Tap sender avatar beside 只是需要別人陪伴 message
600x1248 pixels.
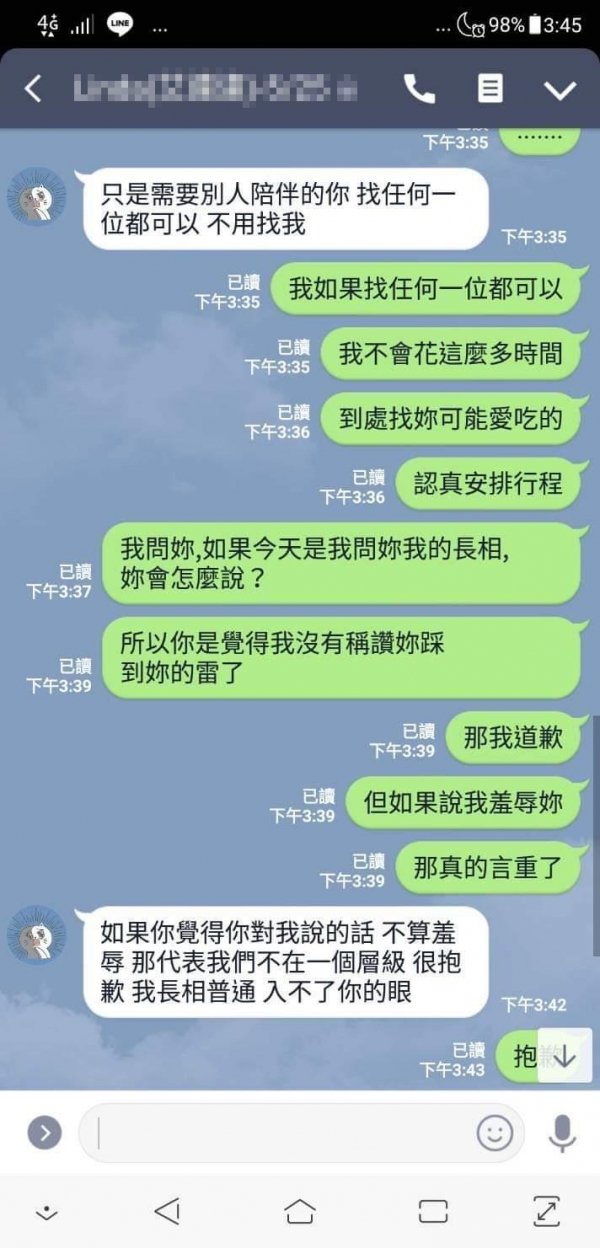pos(36,196)
